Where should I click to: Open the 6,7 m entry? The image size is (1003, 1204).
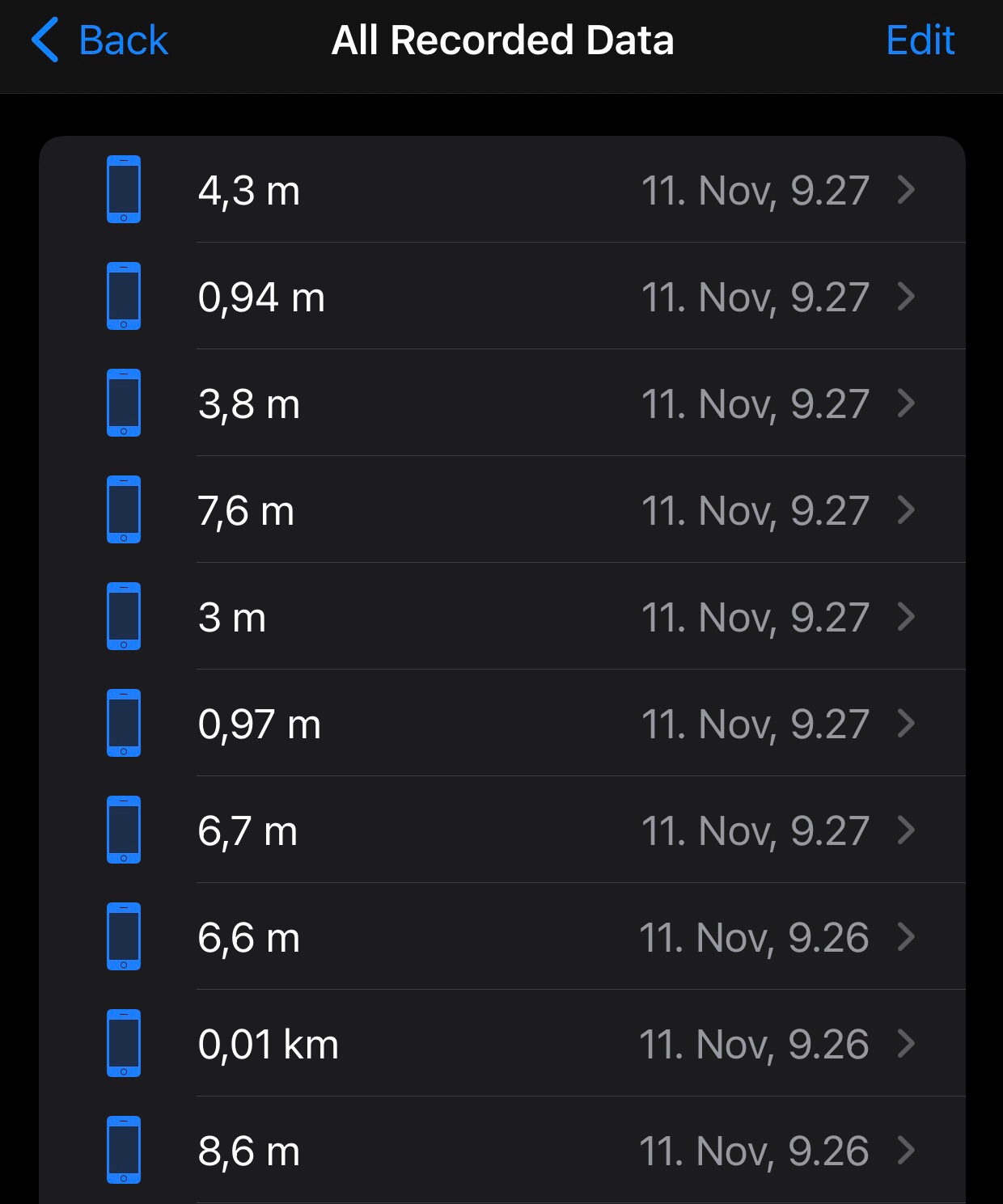point(501,831)
